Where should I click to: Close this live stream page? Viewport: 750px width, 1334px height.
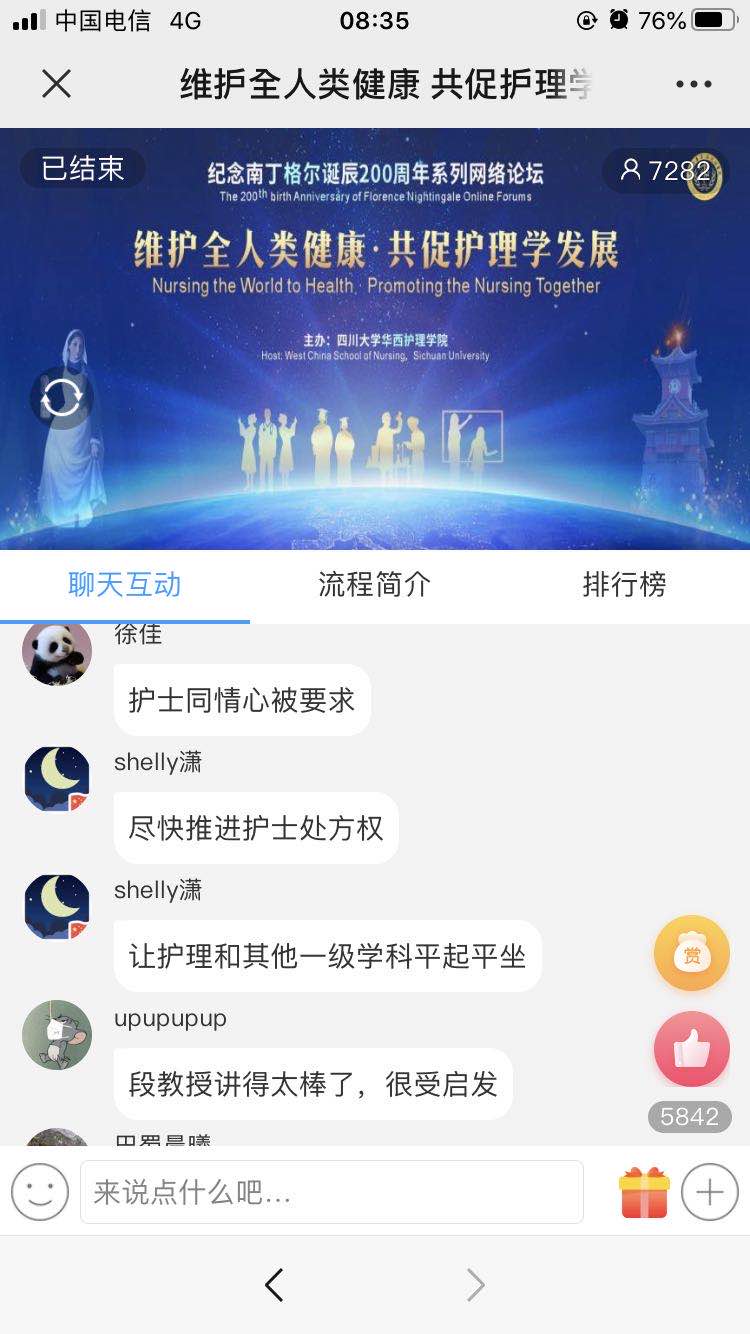pyautogui.click(x=57, y=84)
